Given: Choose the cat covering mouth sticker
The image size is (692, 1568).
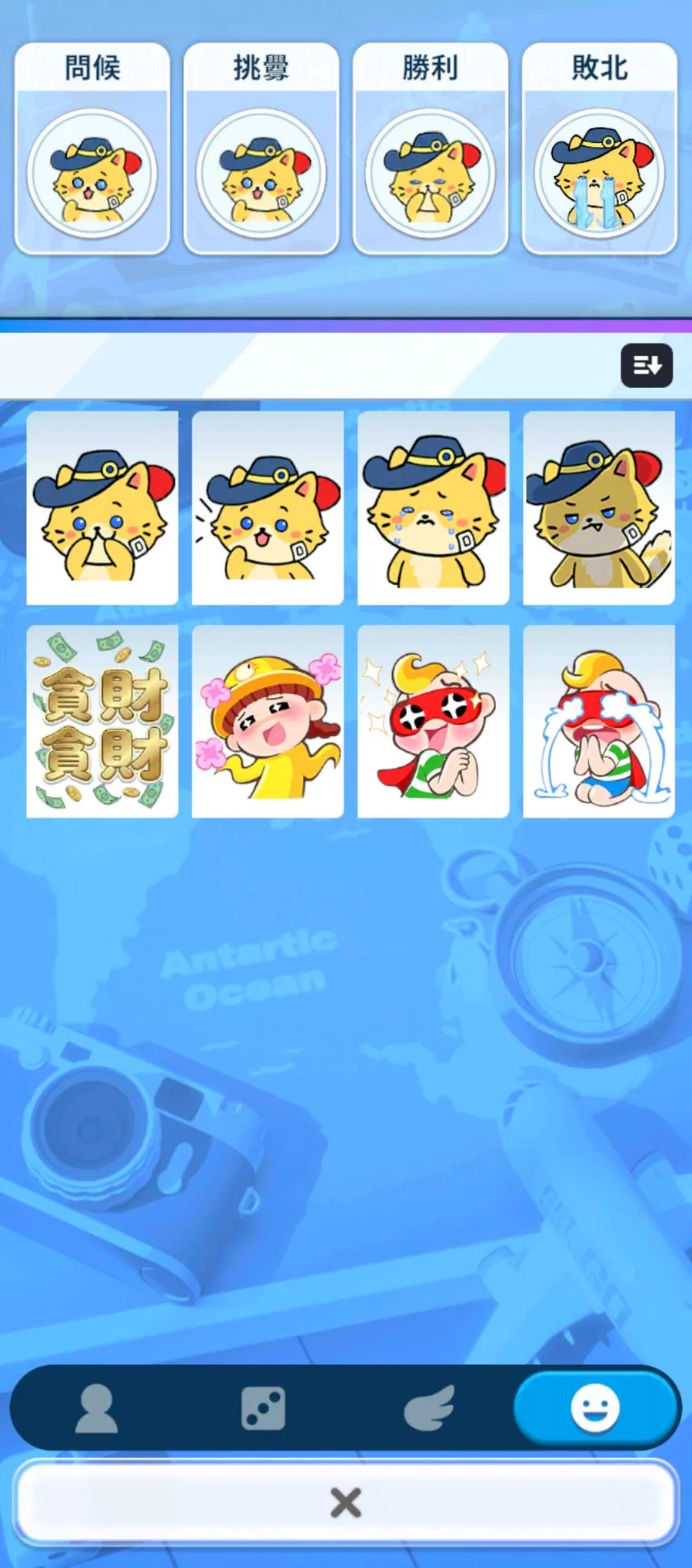Looking at the screenshot, I should (102, 508).
